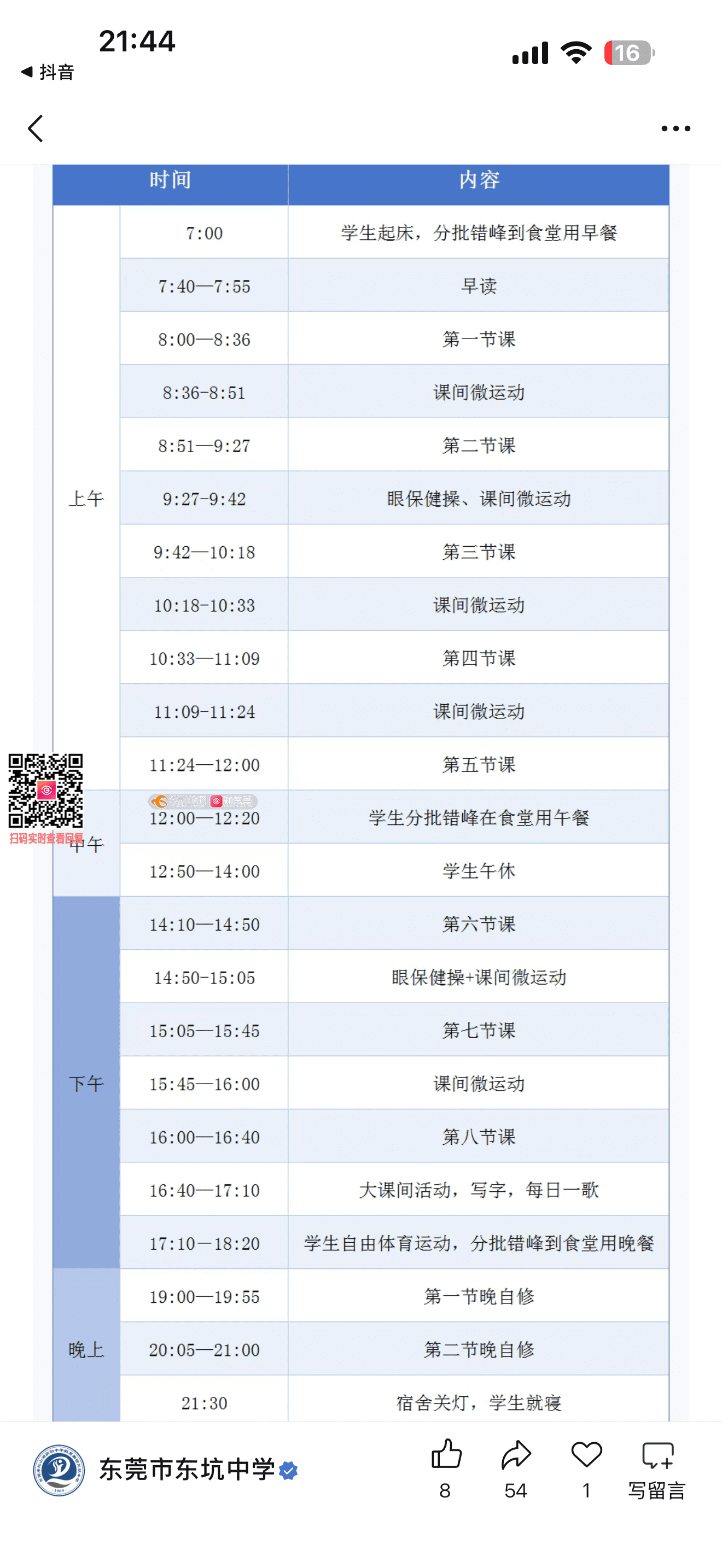The image size is (722, 1568).
Task: Open the schedule table image
Action: click(x=360, y=791)
